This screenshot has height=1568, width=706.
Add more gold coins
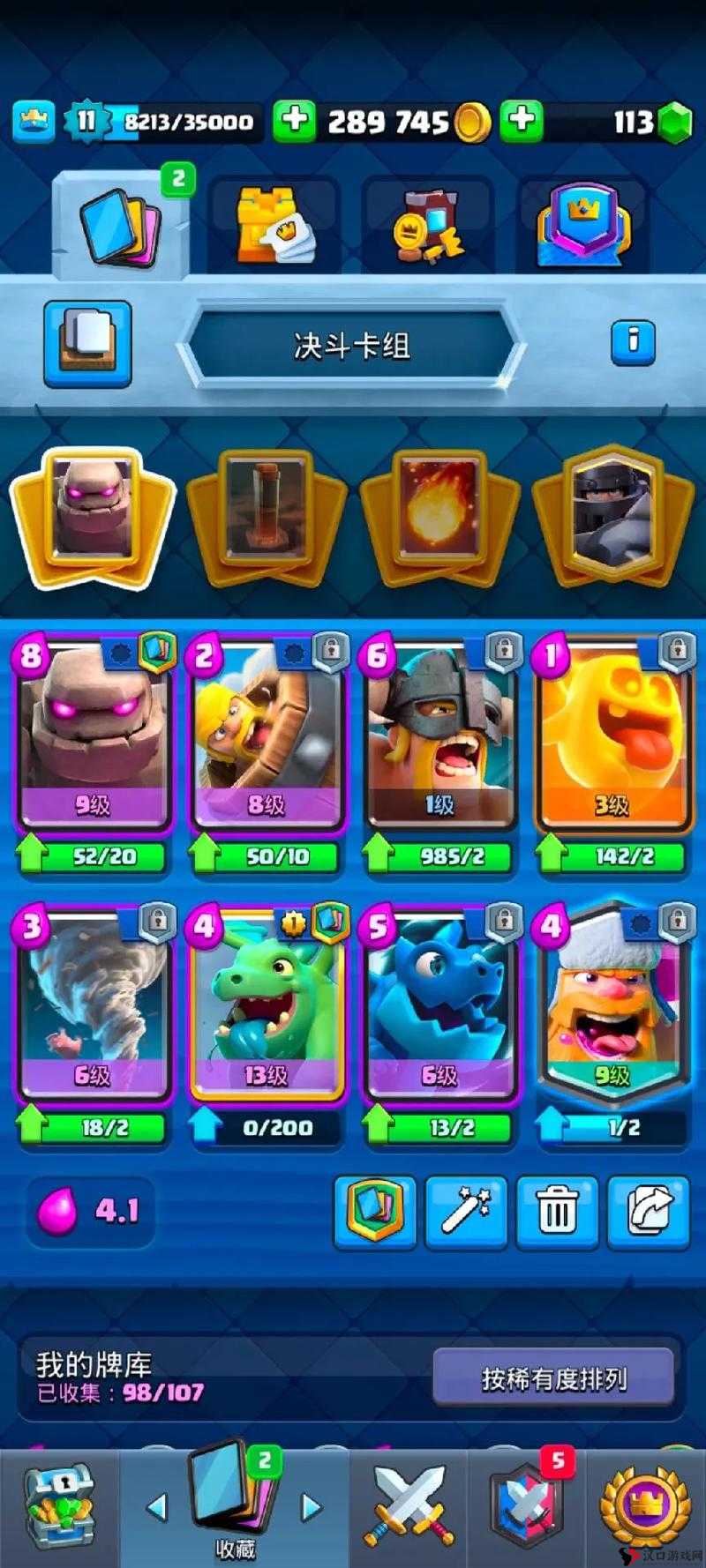coord(294,121)
